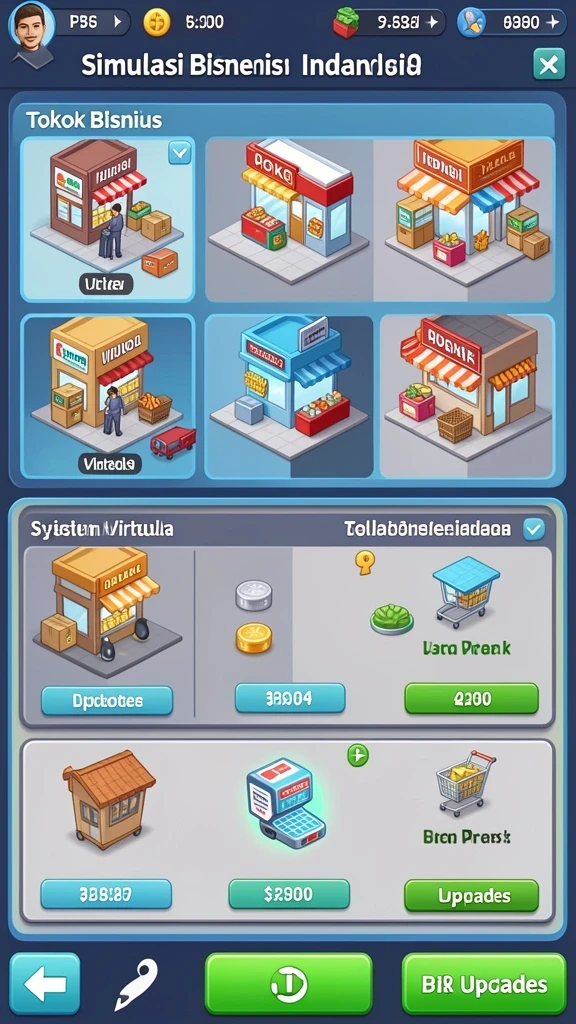Toggle the checkbox on the Utirer shop tile
This screenshot has height=1024, width=576.
(x=180, y=153)
